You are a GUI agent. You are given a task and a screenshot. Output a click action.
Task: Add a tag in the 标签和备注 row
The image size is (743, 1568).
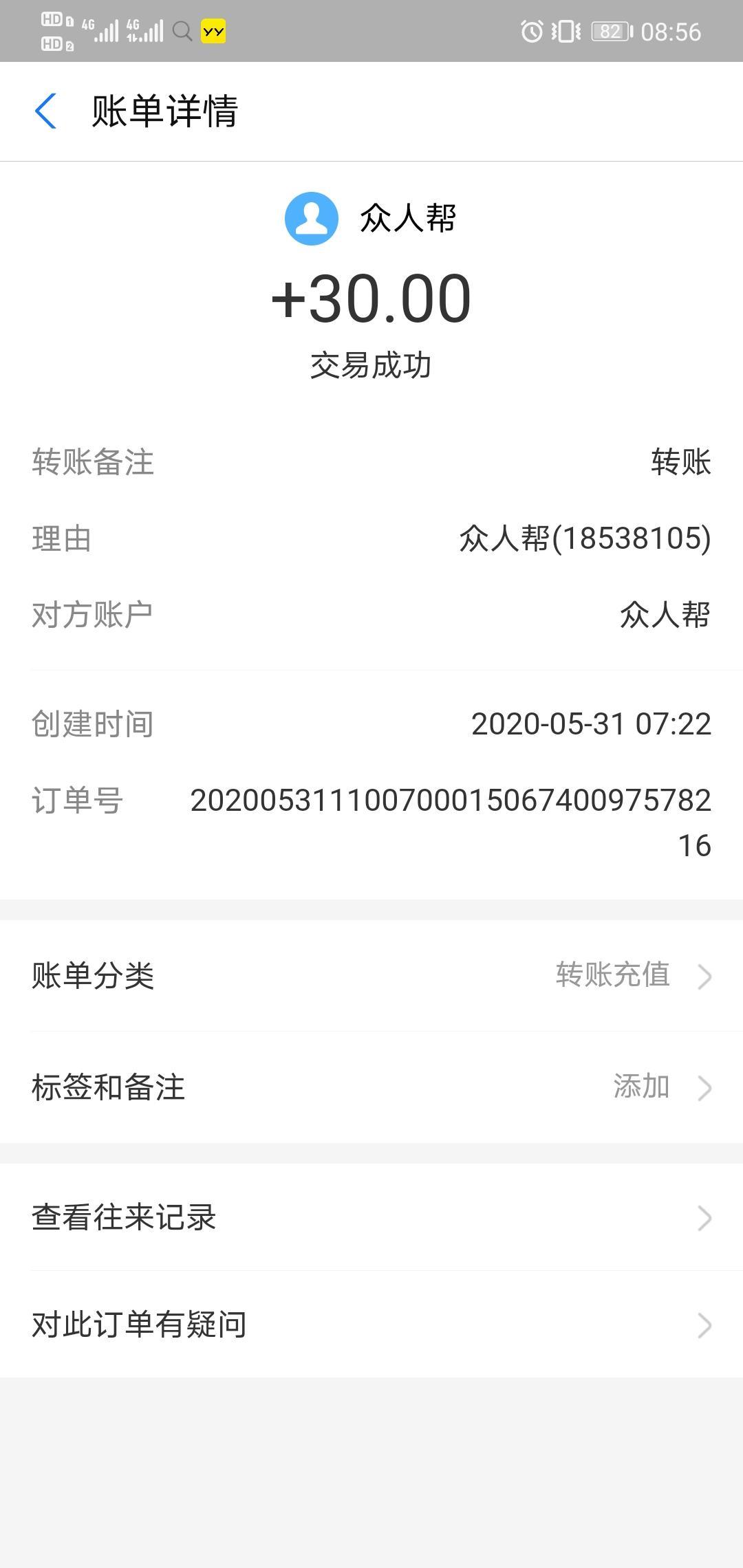pyautogui.click(x=371, y=1087)
